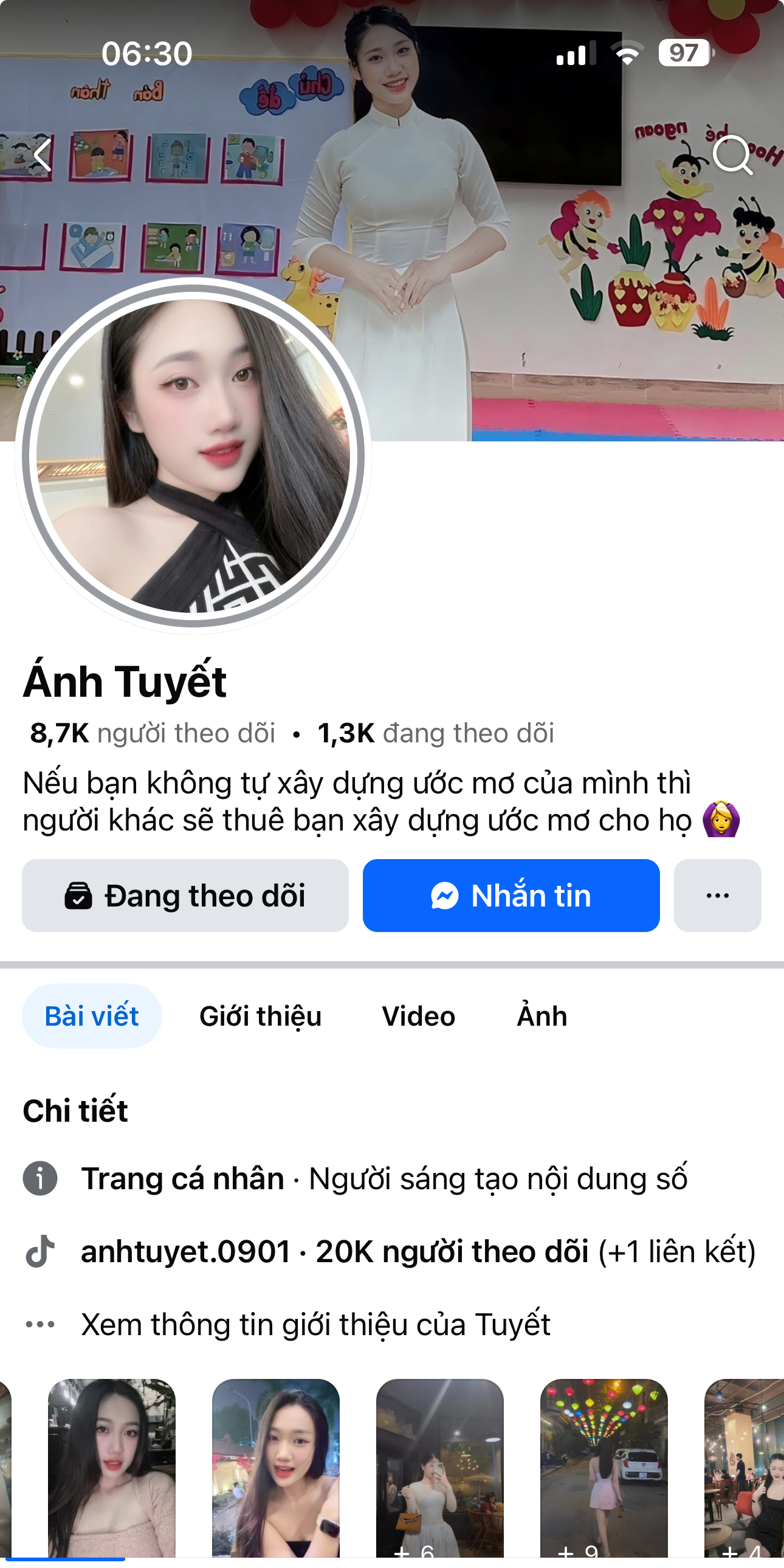Open the Video tab
This screenshot has width=784, height=1568.
pos(419,1016)
